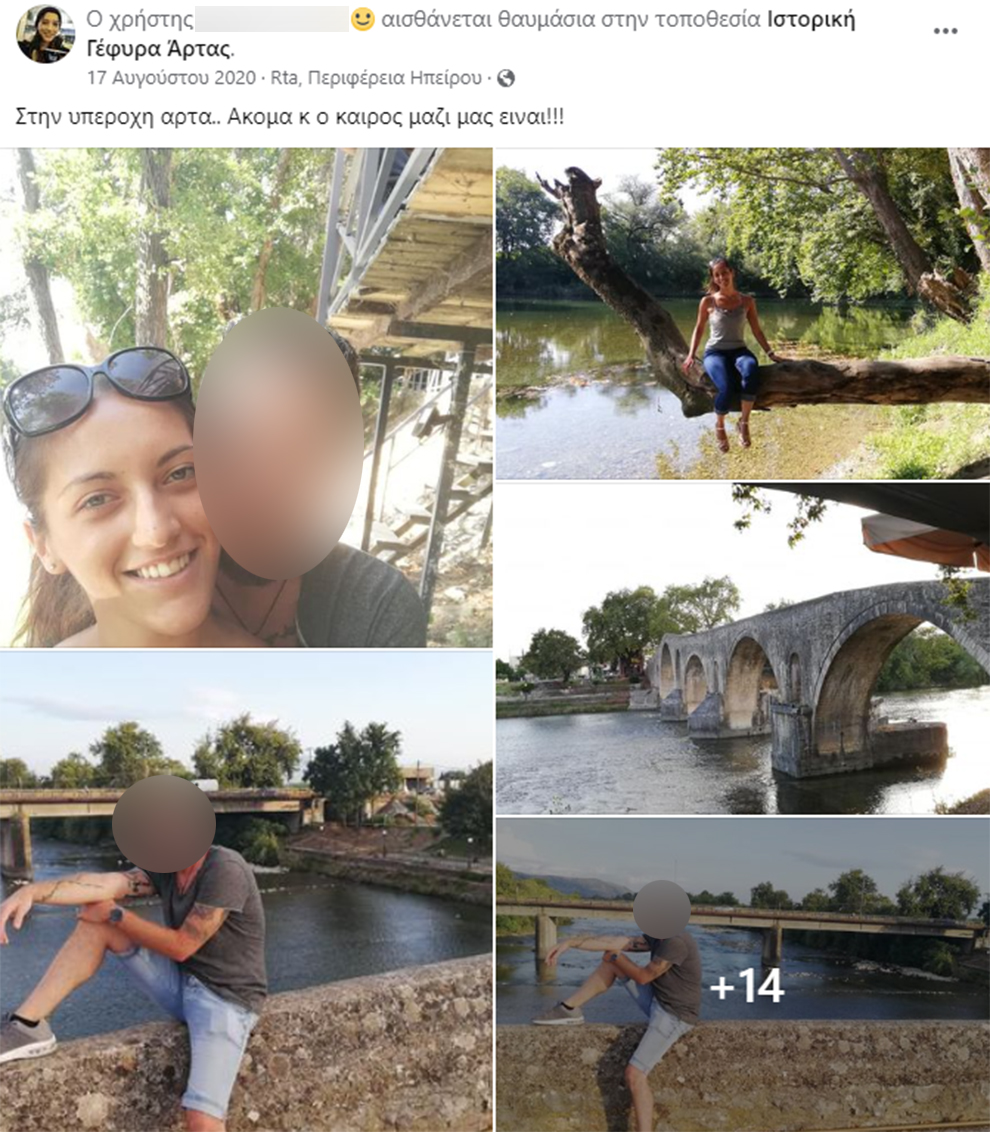990x1132 pixels.
Task: Open the photo of woman on tree trunk
Action: click(x=742, y=314)
